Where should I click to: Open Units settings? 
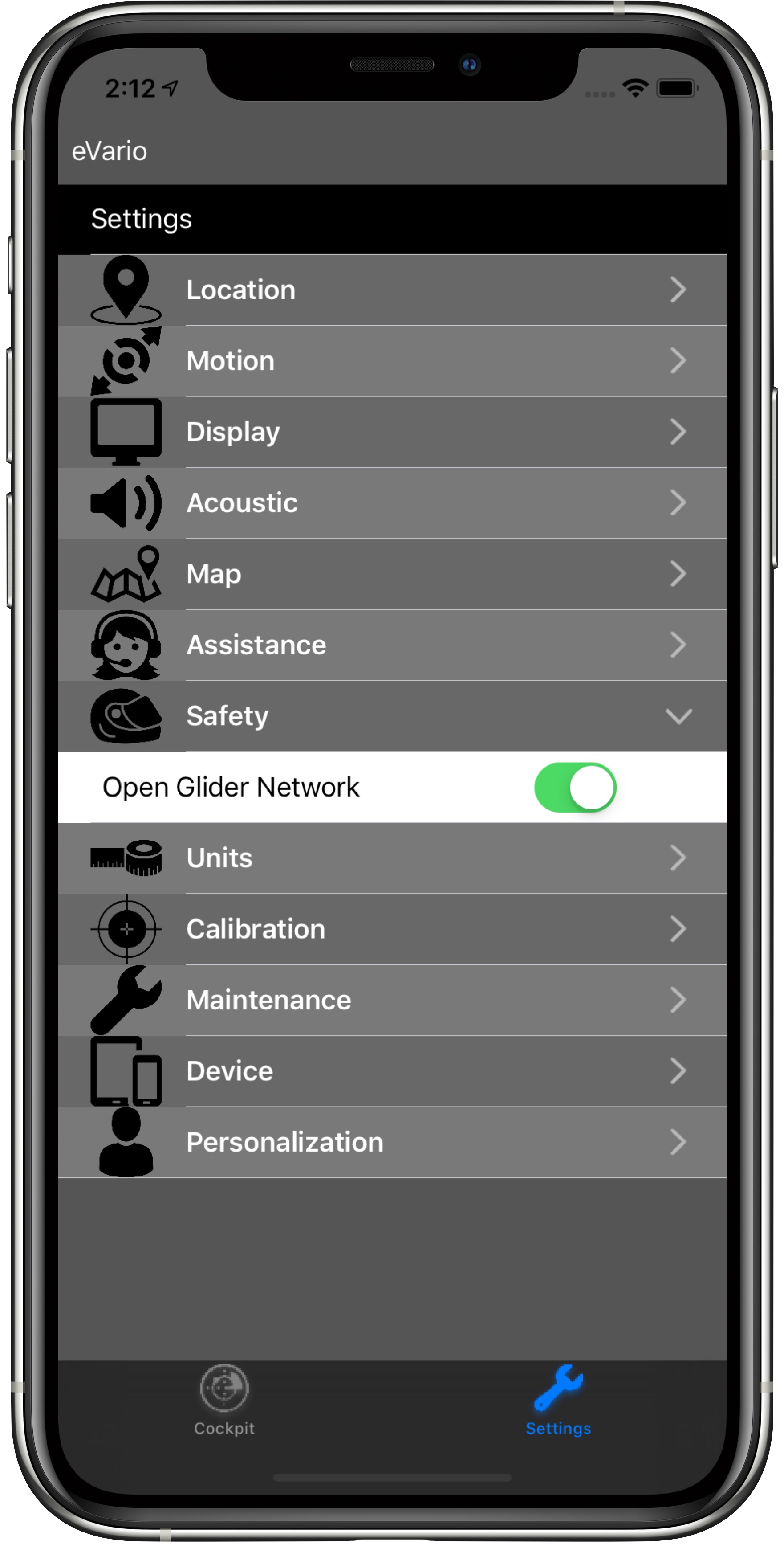(392, 858)
